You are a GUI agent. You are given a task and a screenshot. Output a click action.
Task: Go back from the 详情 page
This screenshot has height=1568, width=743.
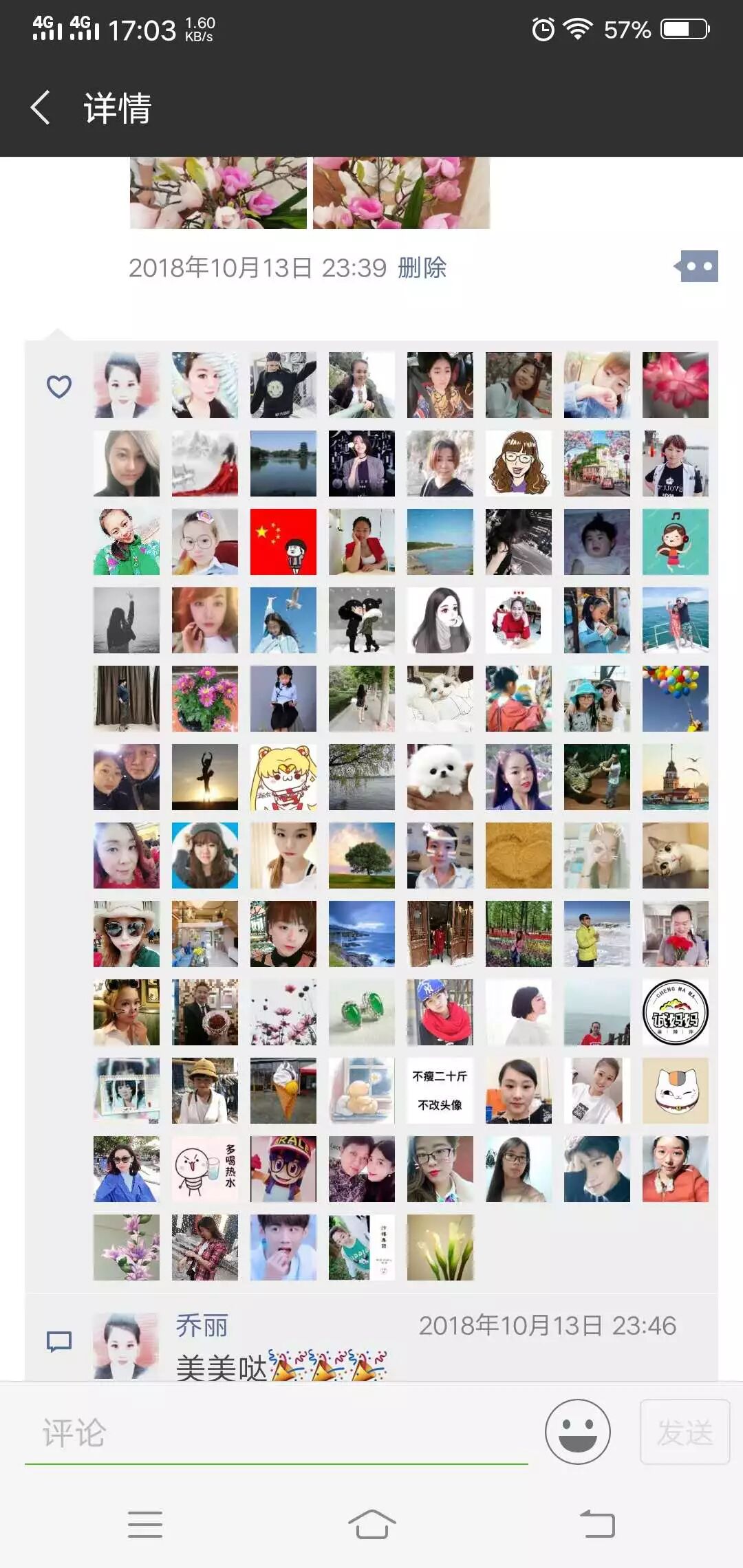coord(41,108)
